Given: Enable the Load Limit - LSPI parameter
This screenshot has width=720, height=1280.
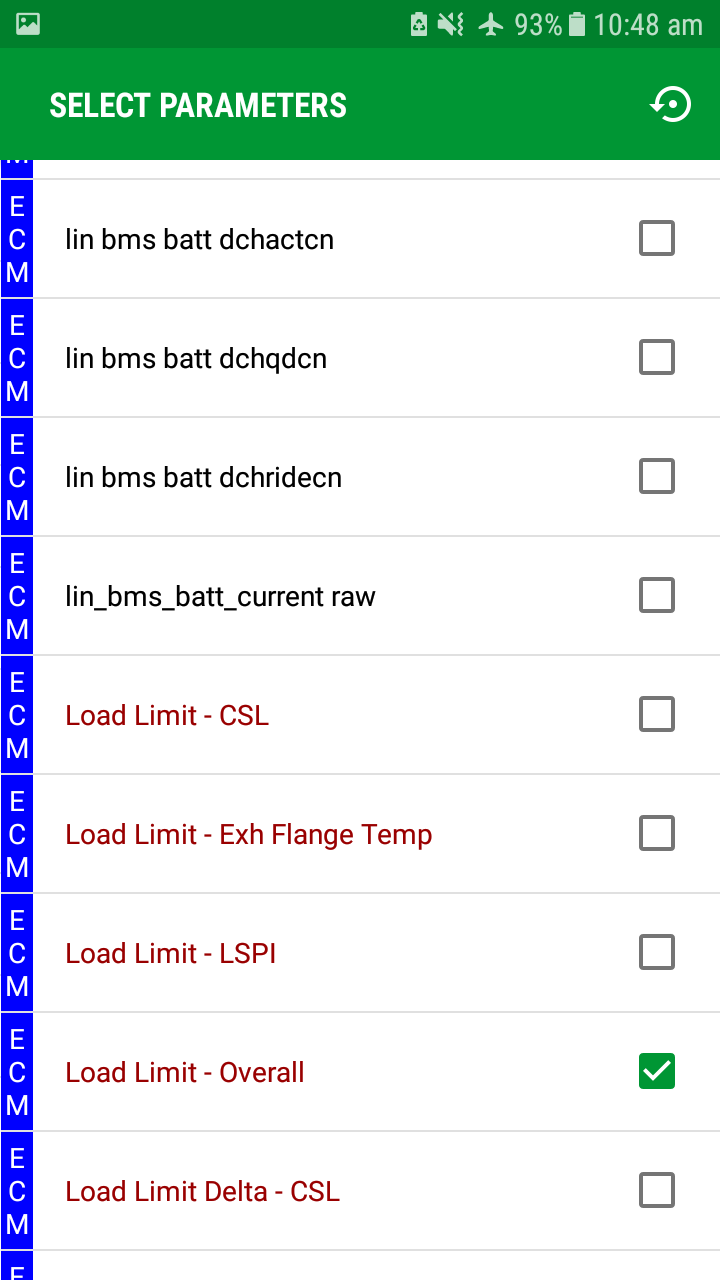Looking at the screenshot, I should (x=657, y=953).
